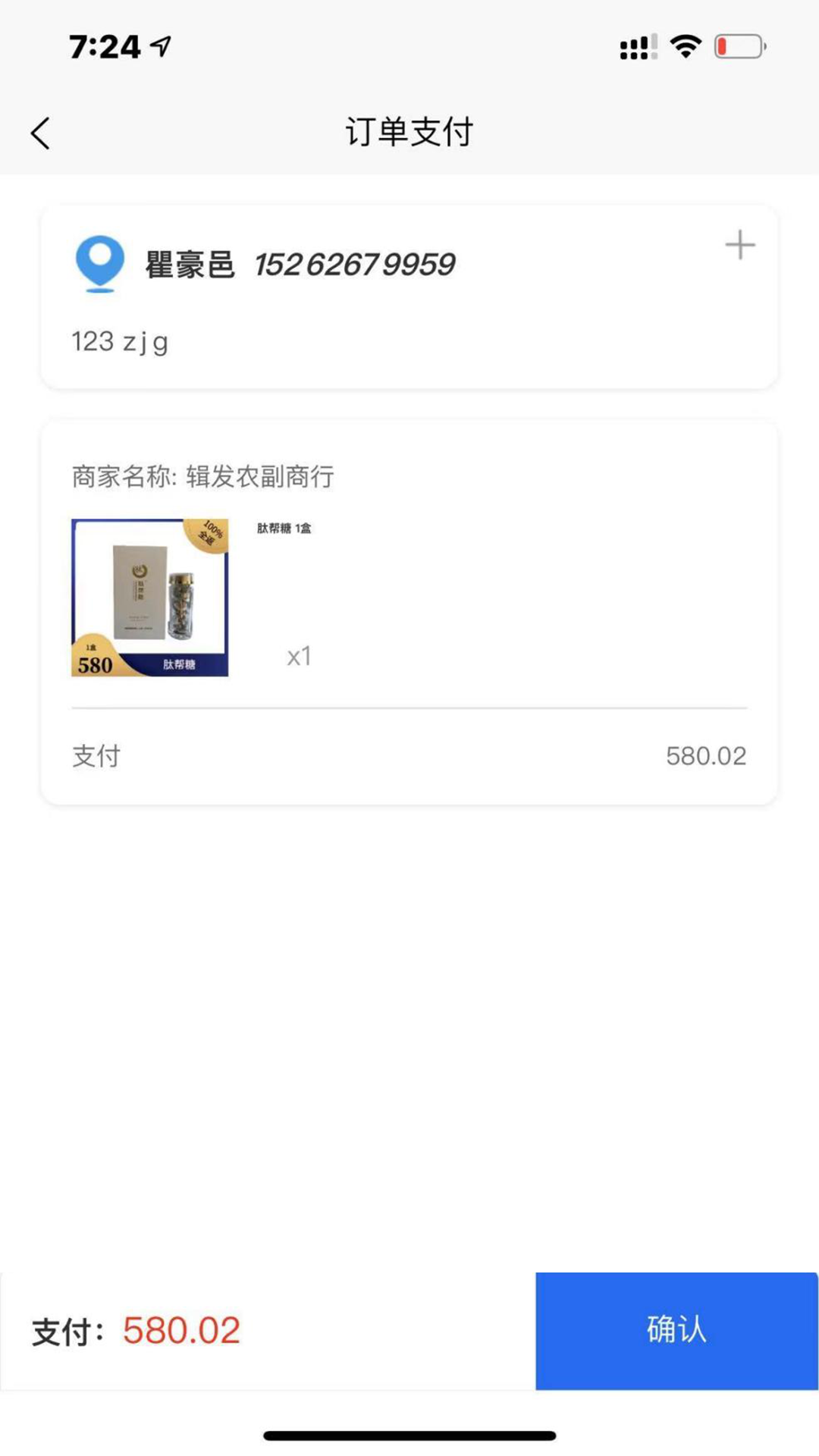
Task: Tap the plus icon to add new address
Action: tap(740, 244)
